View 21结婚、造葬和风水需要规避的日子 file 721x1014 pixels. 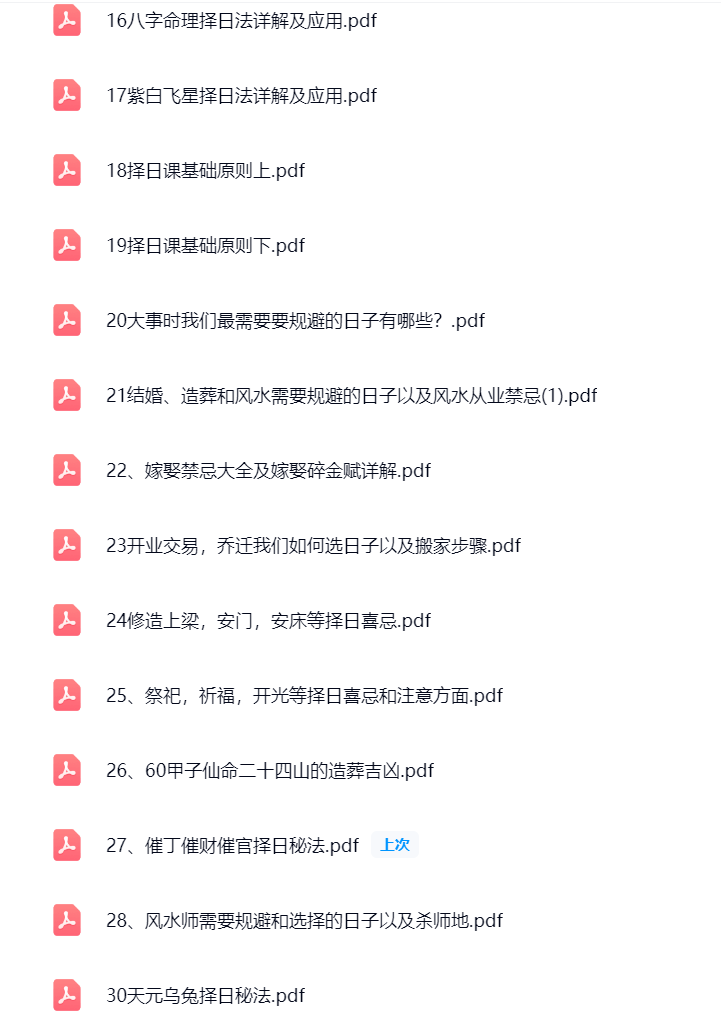tap(351, 396)
